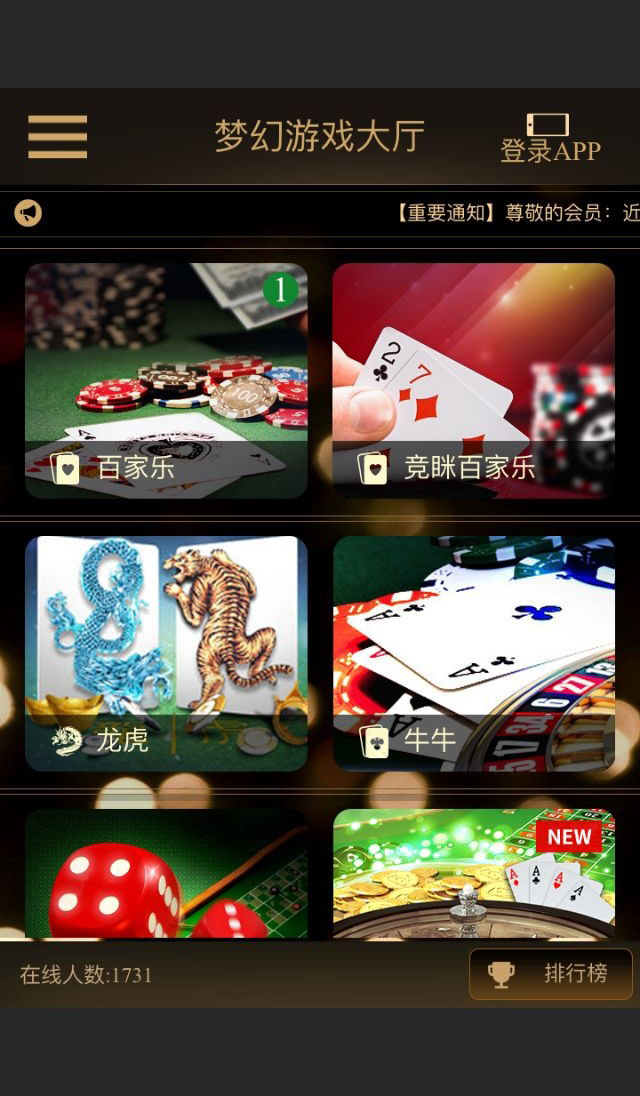Image resolution: width=640 pixels, height=1096 pixels.
Task: Tap the 登录APP button
Action: [x=549, y=138]
